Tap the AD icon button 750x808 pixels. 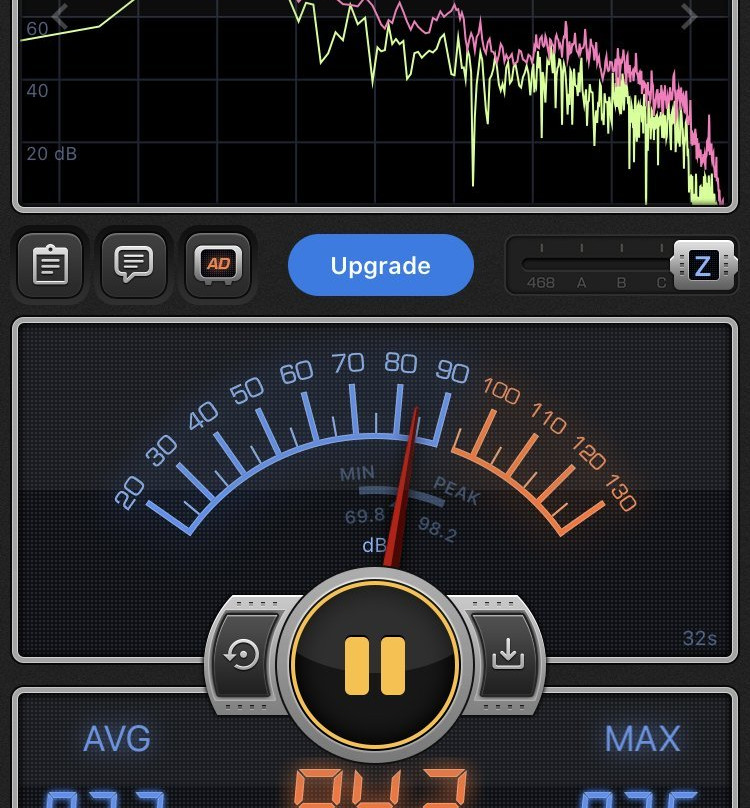(x=217, y=265)
